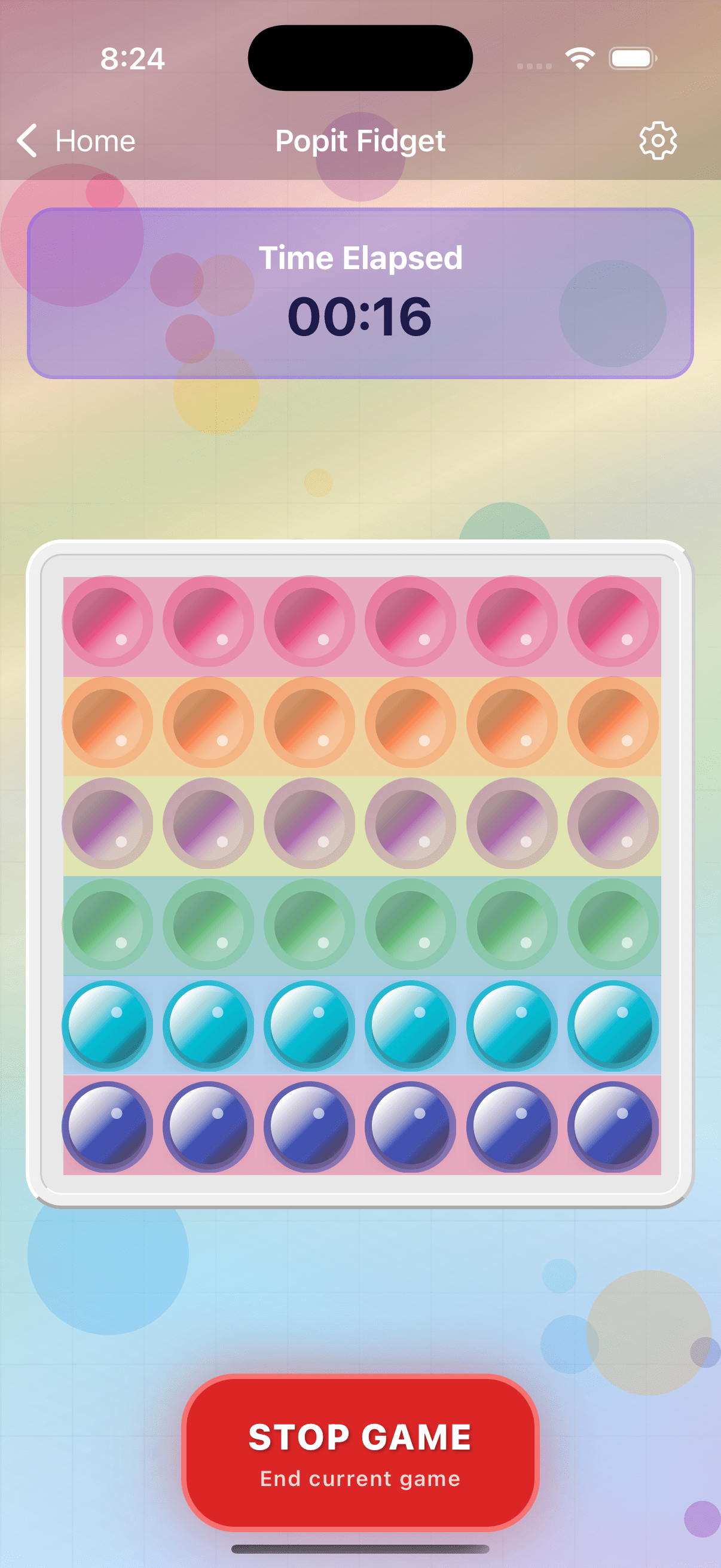Pop the leftmost dark blue bubble

pyautogui.click(x=108, y=1127)
